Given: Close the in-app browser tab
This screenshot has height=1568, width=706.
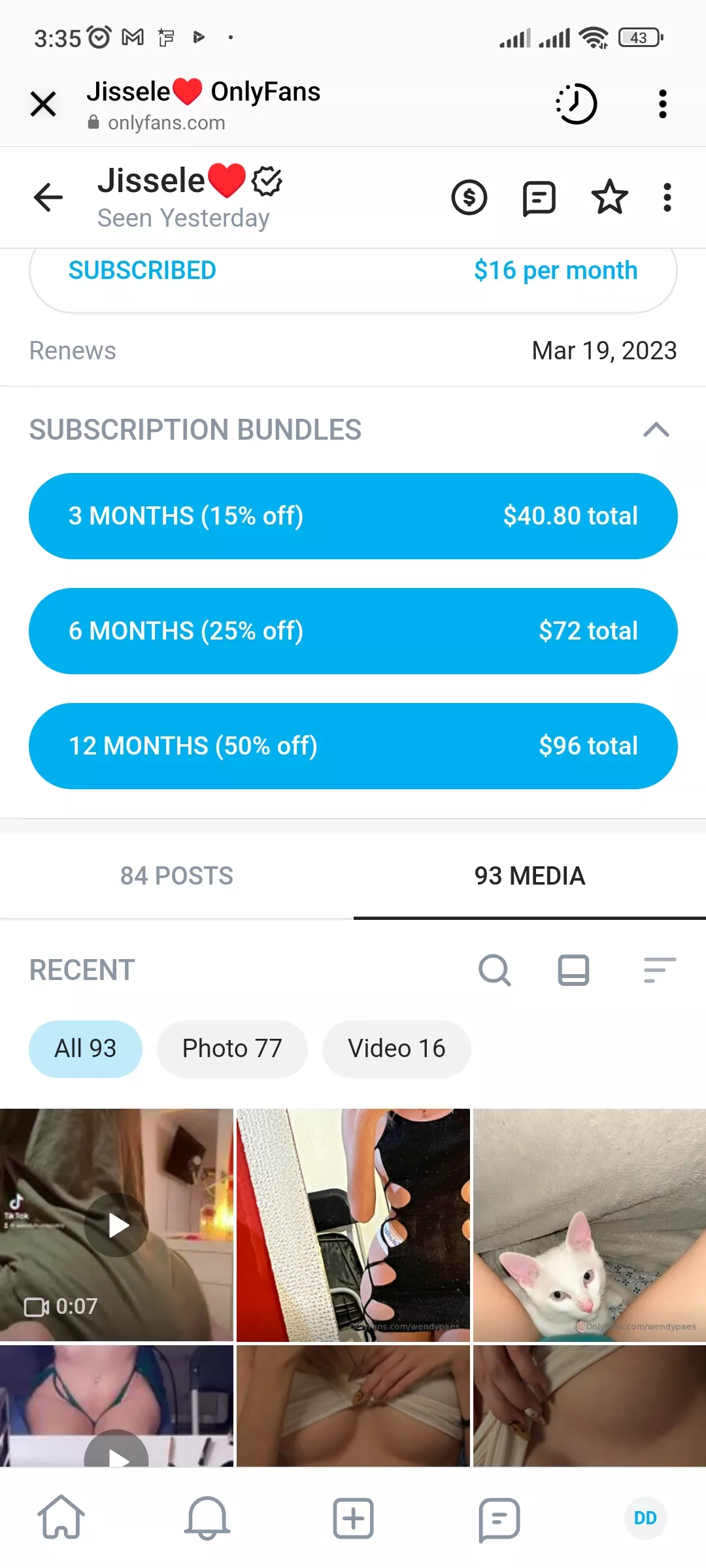Looking at the screenshot, I should click(x=43, y=104).
